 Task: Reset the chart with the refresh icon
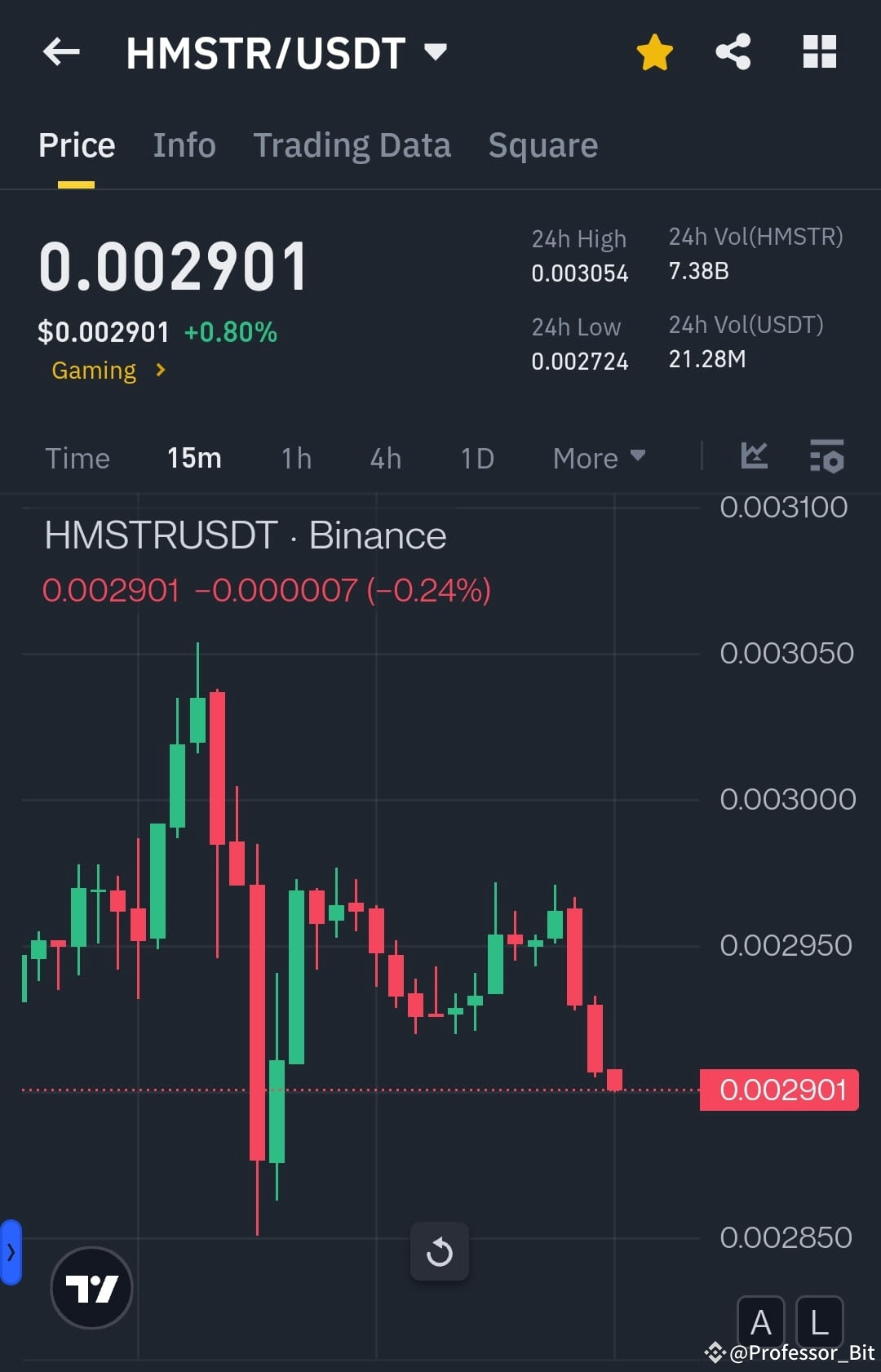coord(440,1251)
